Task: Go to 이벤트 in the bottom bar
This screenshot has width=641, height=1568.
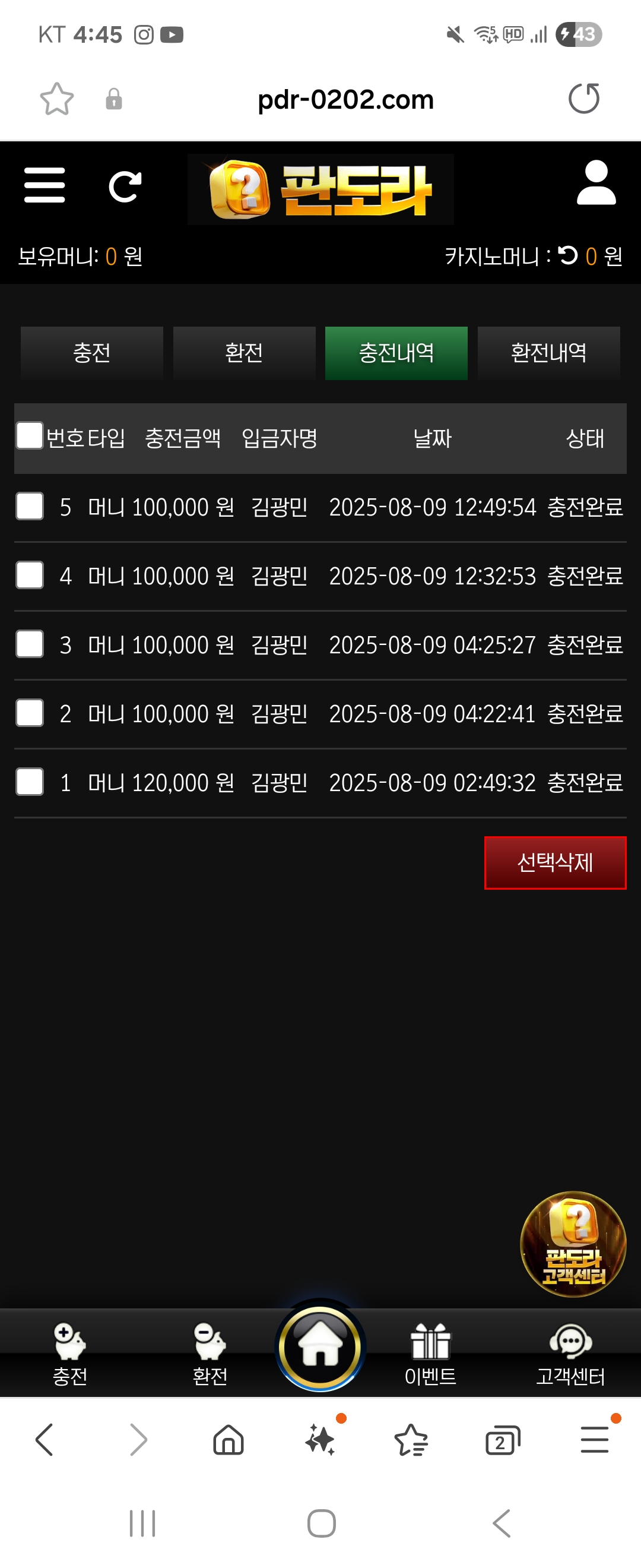Action: click(430, 1352)
